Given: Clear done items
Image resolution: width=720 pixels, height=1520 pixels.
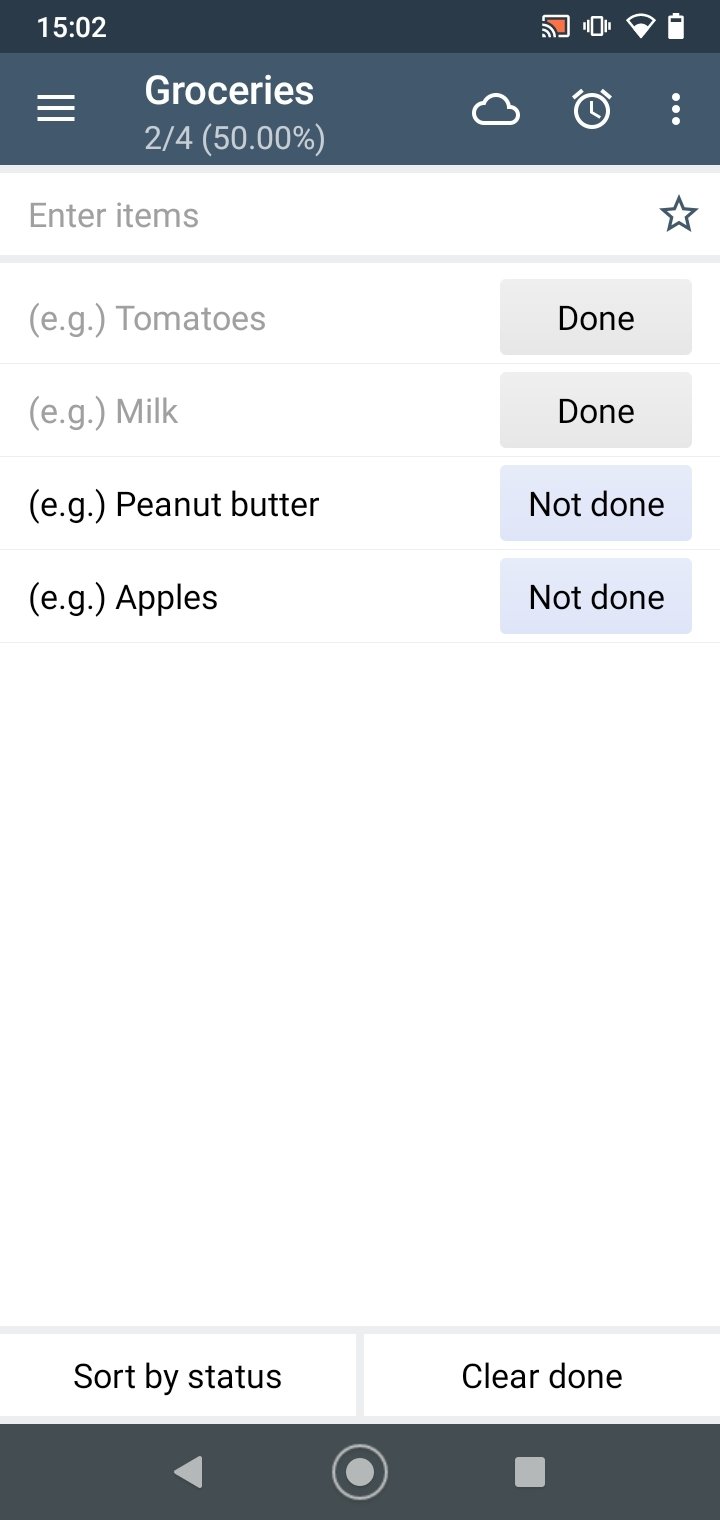Looking at the screenshot, I should [542, 1376].
